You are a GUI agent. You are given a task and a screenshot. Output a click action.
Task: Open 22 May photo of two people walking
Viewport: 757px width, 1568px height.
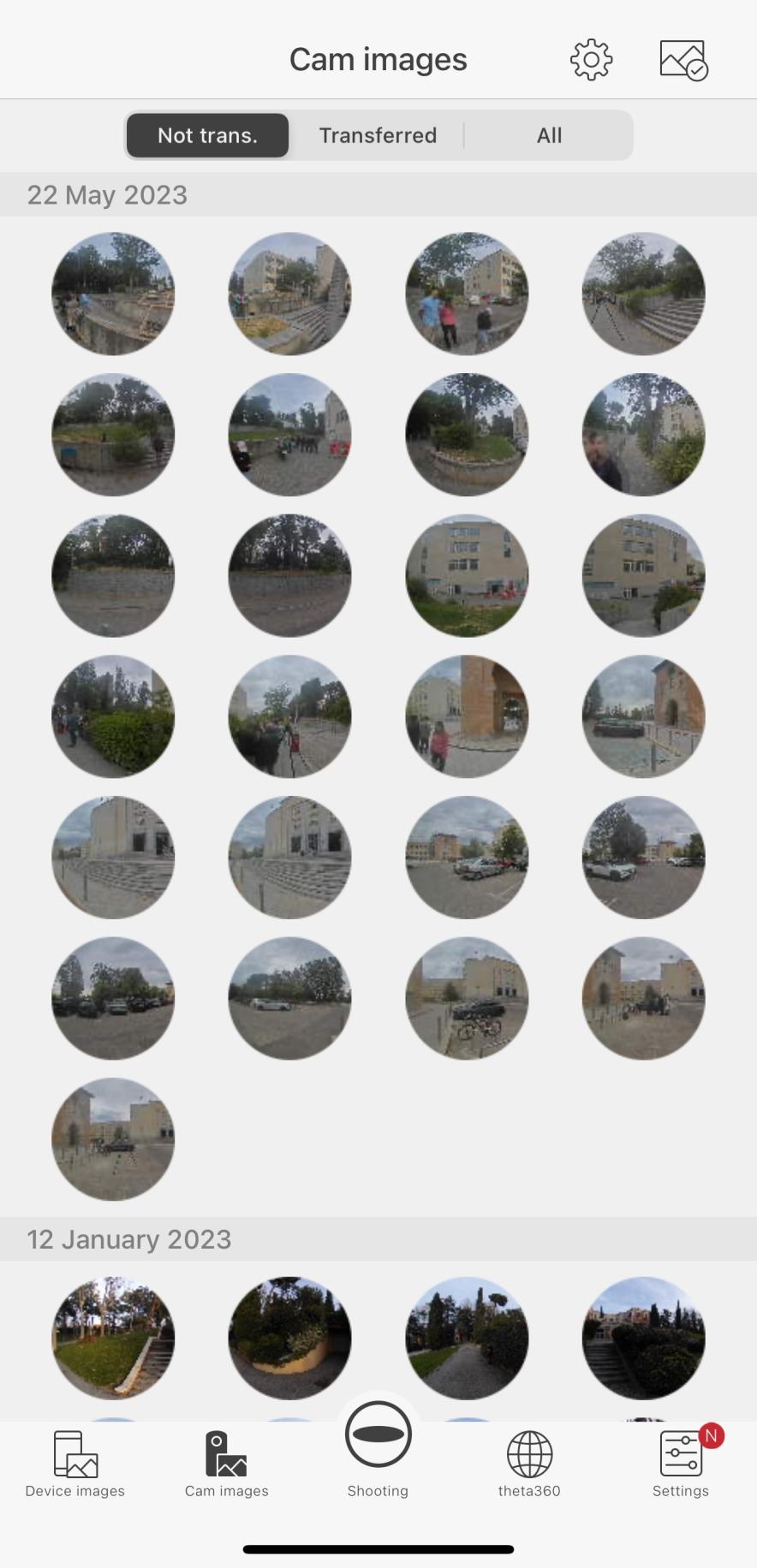(467, 294)
